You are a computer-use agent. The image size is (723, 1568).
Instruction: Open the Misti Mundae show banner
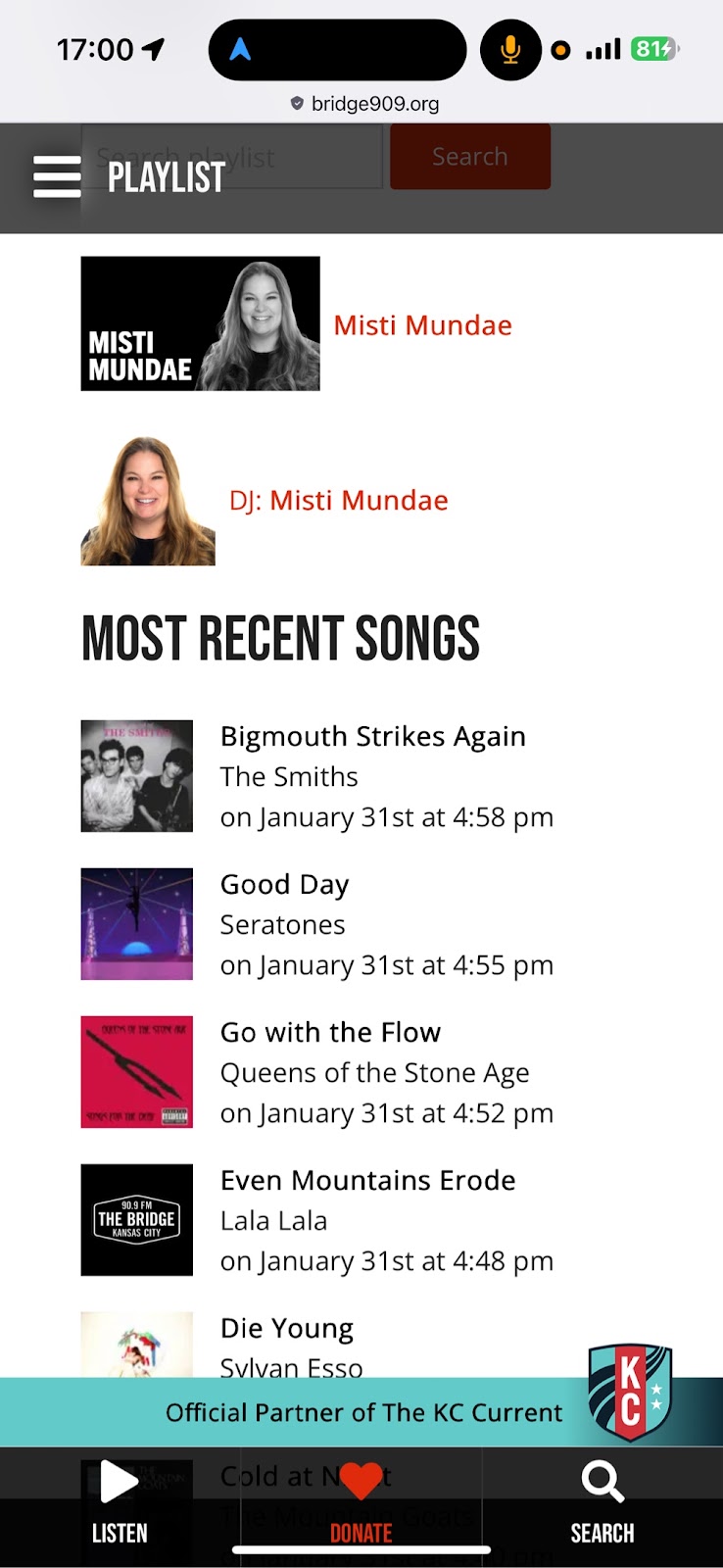point(200,323)
